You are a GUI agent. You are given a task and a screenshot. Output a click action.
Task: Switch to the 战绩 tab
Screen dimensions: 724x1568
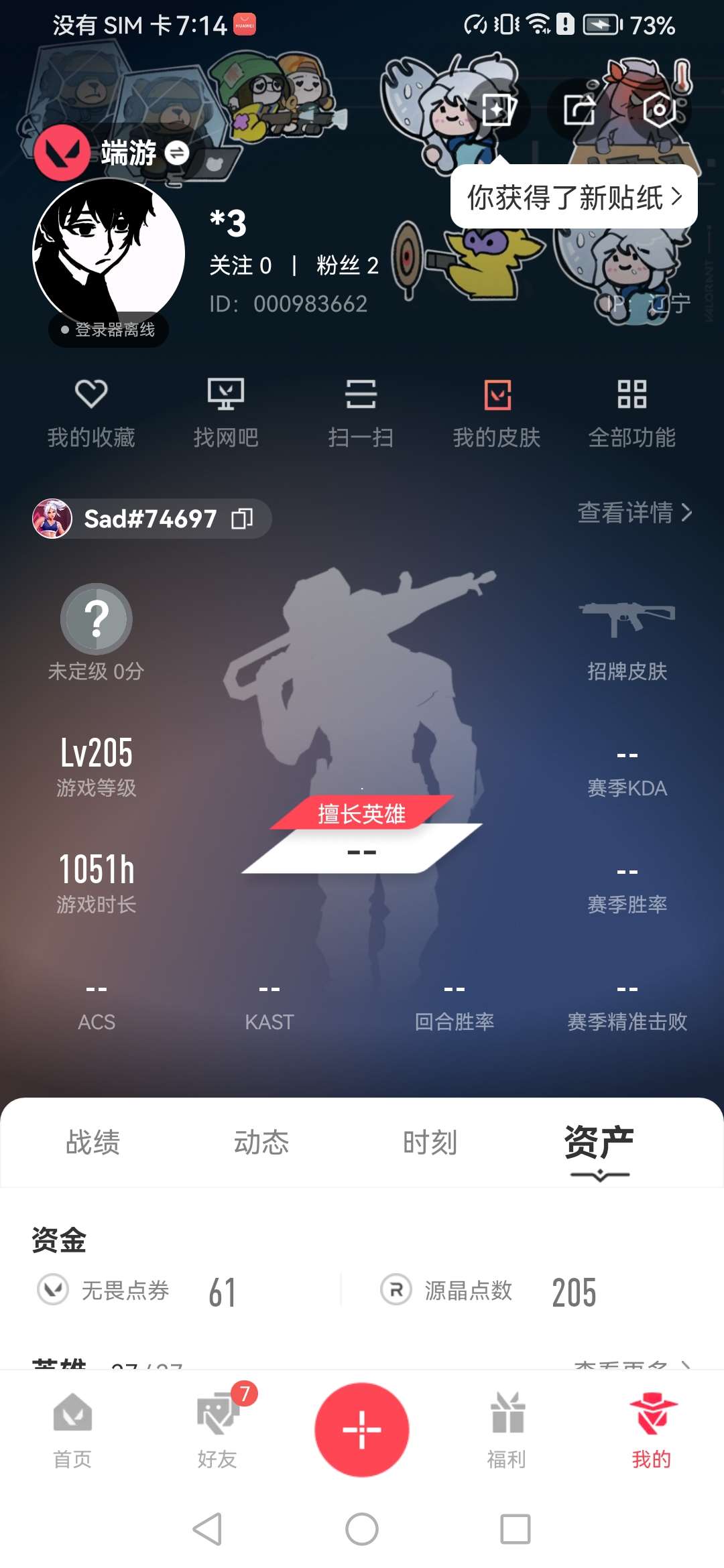pyautogui.click(x=93, y=1142)
